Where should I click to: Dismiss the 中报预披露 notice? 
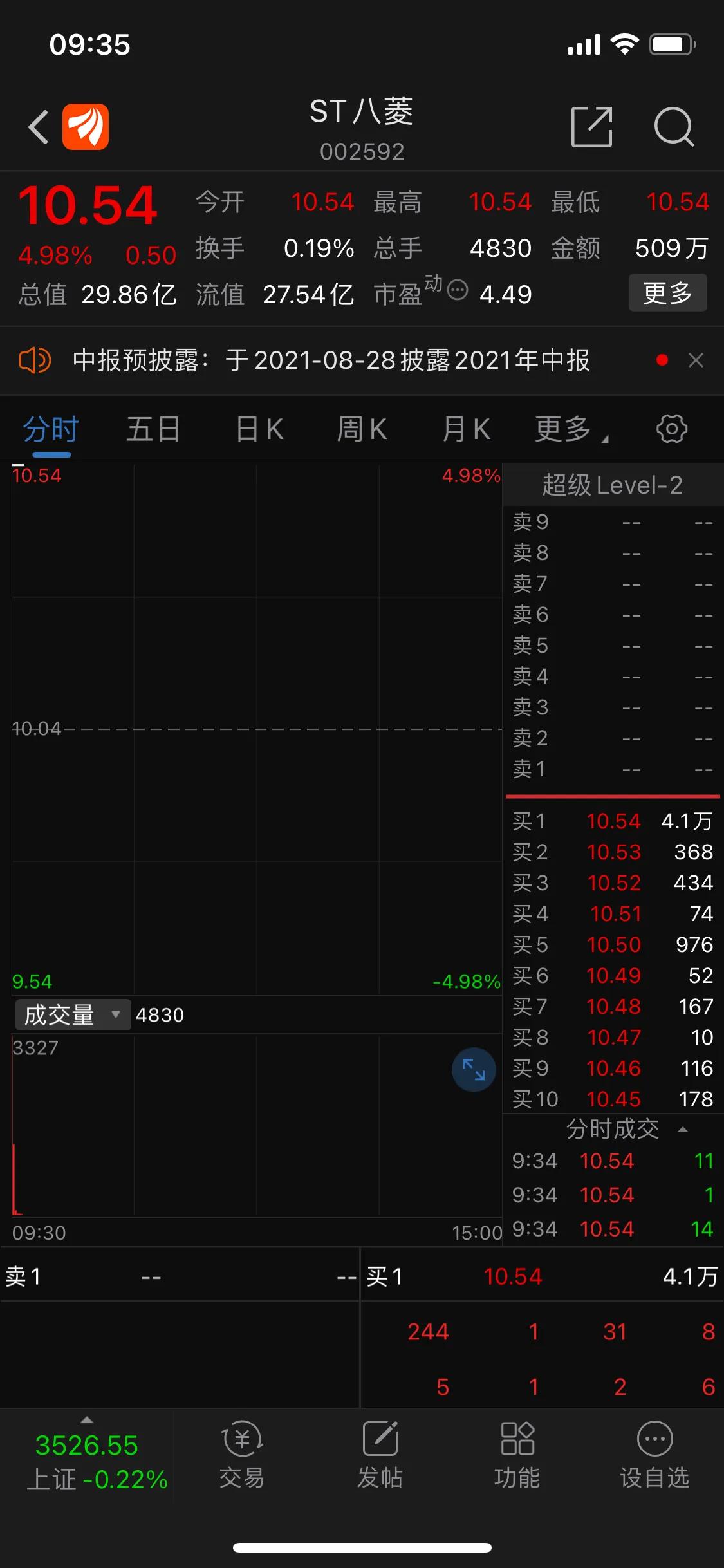coord(696,360)
